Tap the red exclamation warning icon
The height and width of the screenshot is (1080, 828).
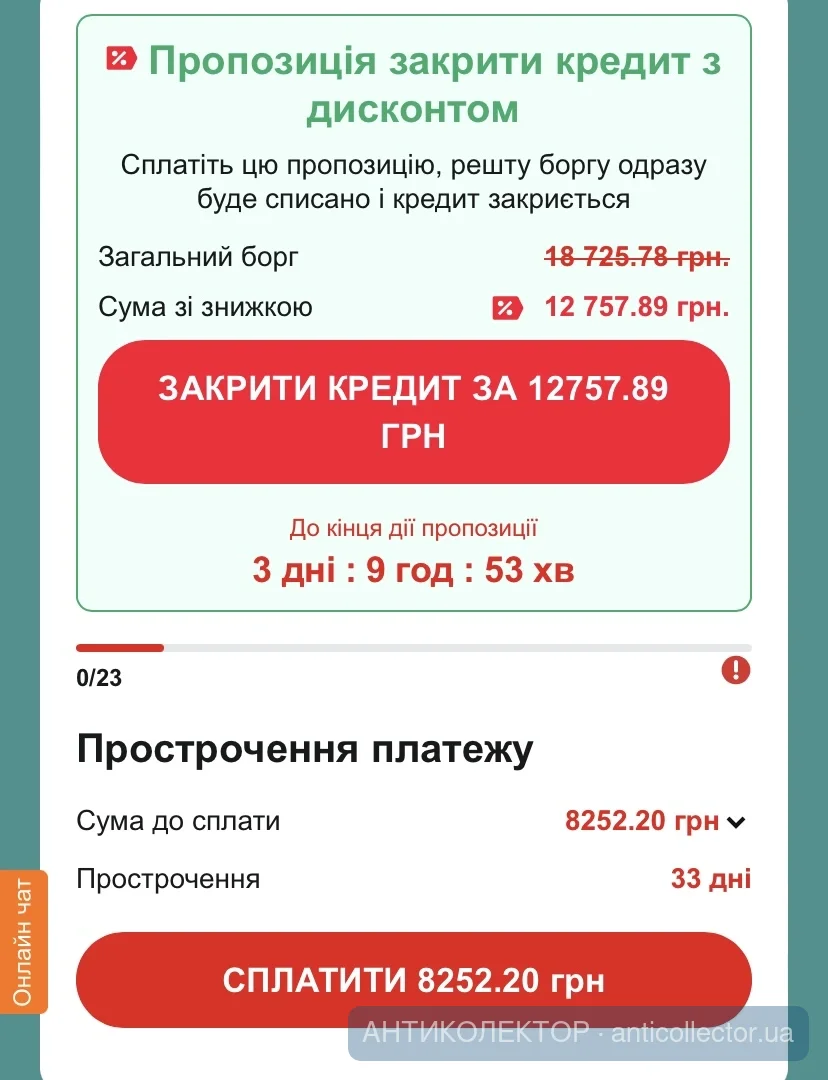[735, 669]
